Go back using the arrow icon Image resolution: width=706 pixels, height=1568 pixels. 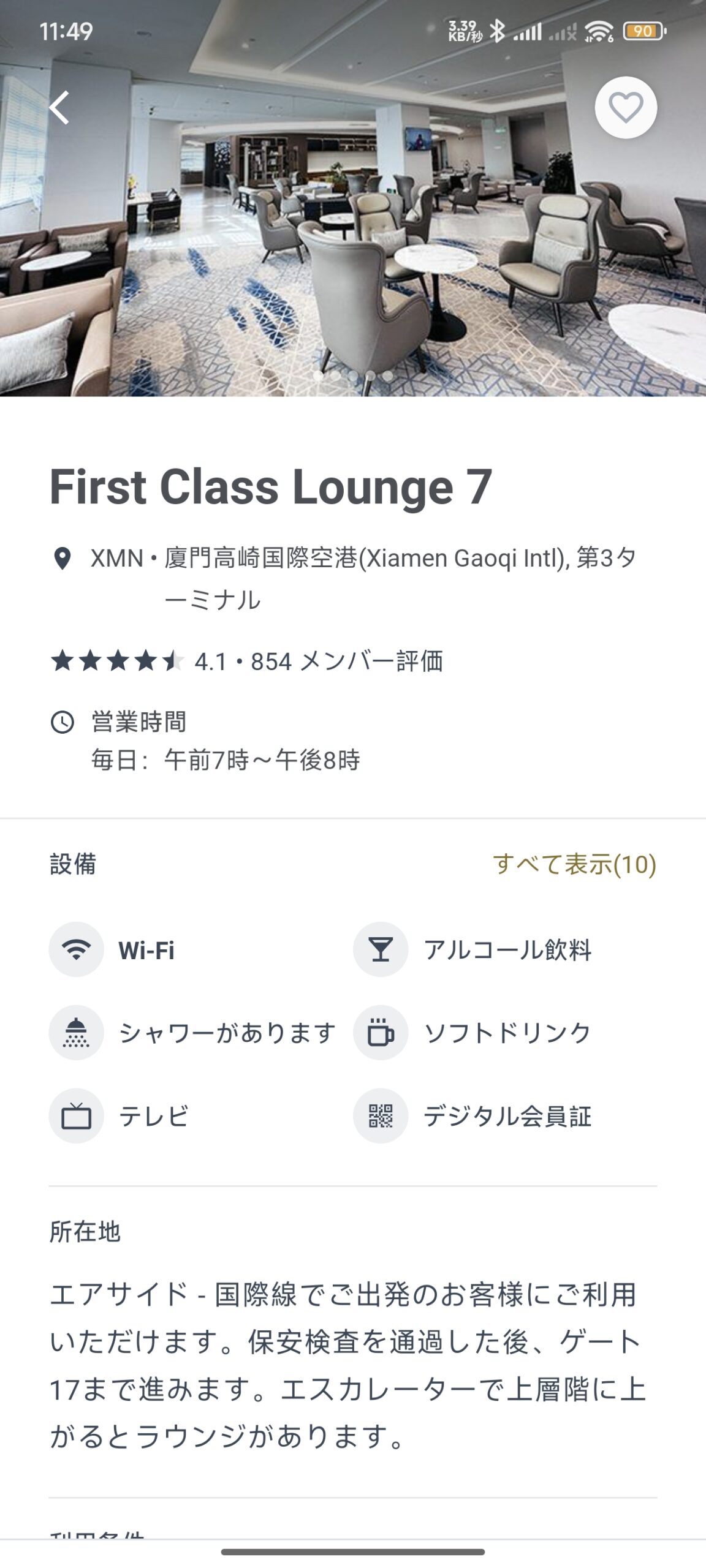[x=59, y=108]
